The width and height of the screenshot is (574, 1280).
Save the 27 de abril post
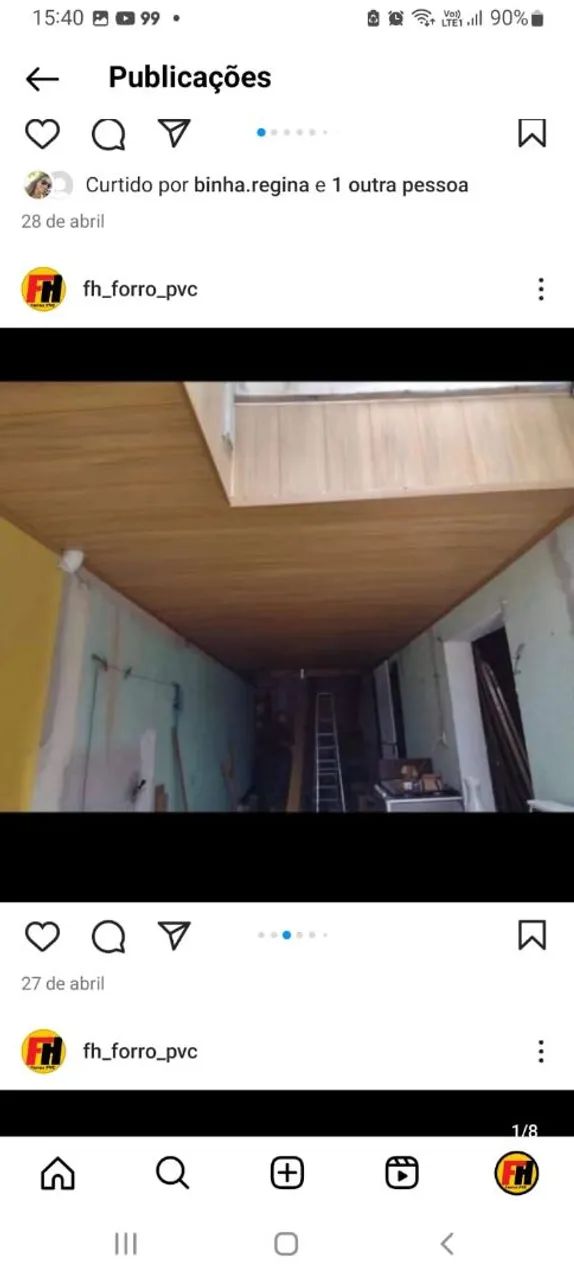click(x=532, y=936)
